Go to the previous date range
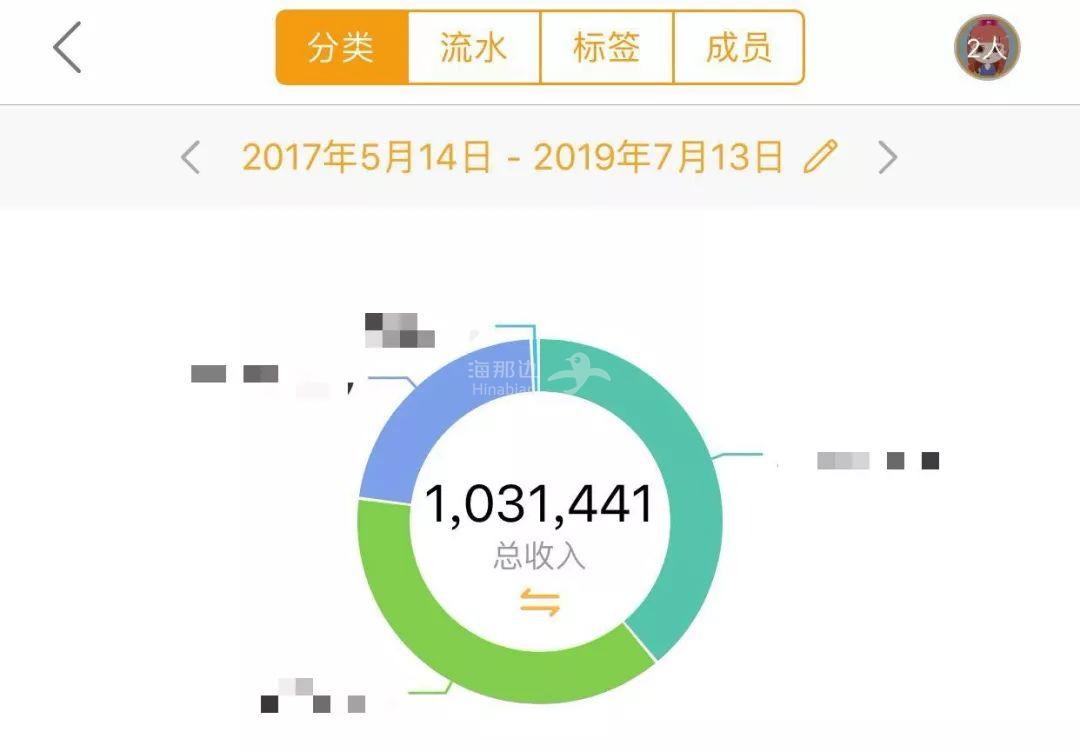This screenshot has height=752, width=1080. coord(191,157)
